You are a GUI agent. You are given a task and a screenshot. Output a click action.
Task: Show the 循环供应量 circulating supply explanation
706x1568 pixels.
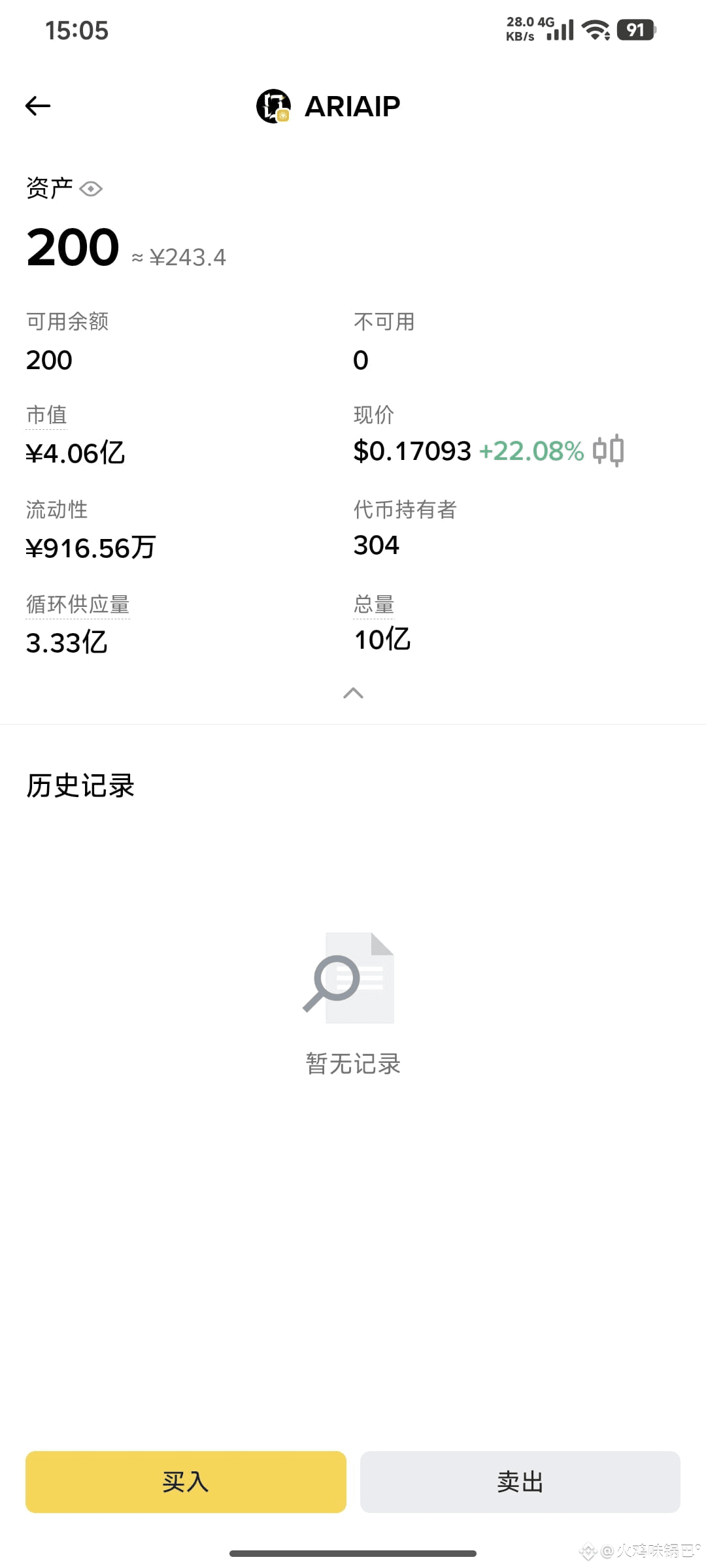(x=78, y=605)
